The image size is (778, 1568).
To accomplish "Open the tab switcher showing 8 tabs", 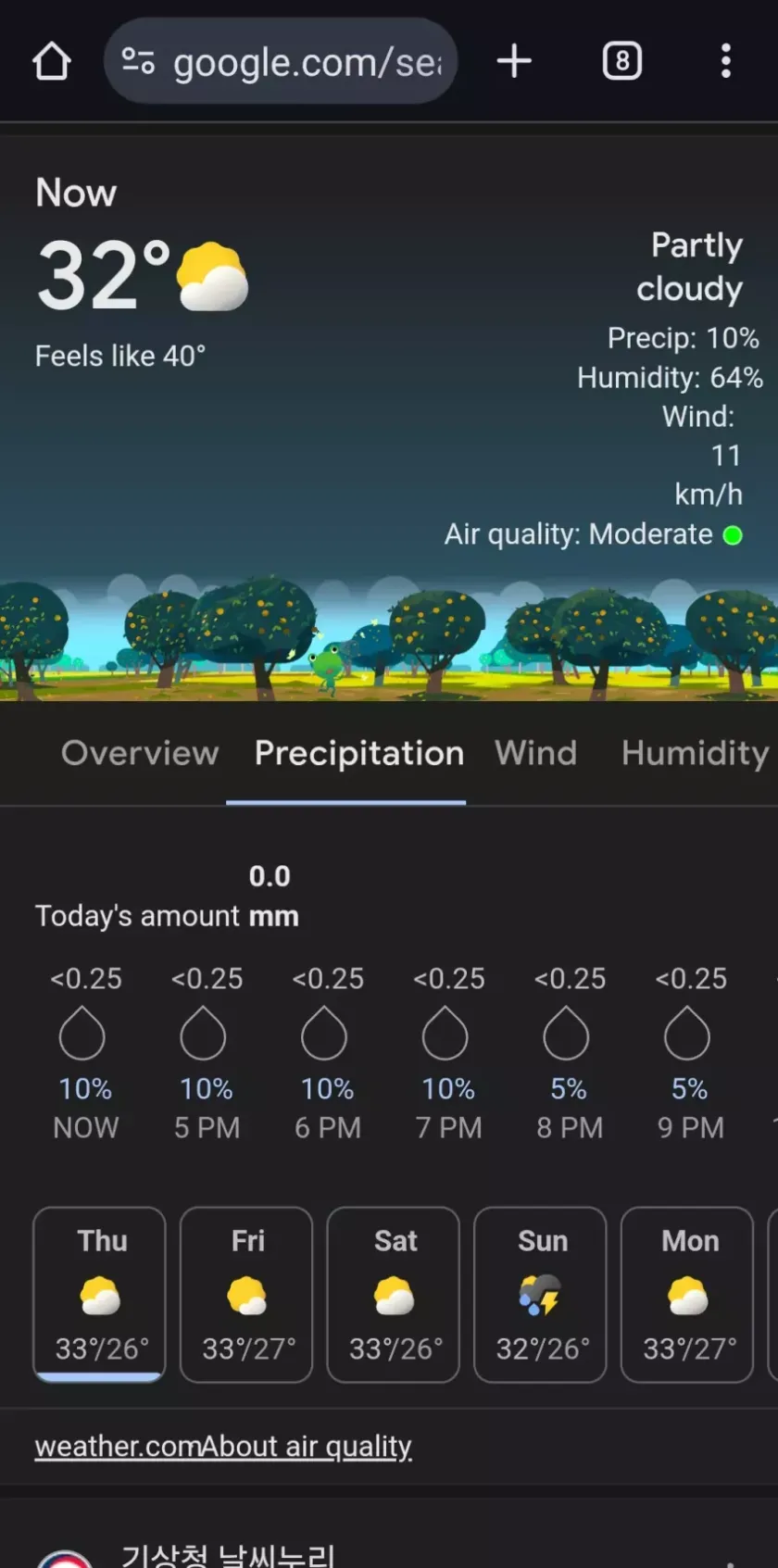I will (622, 62).
